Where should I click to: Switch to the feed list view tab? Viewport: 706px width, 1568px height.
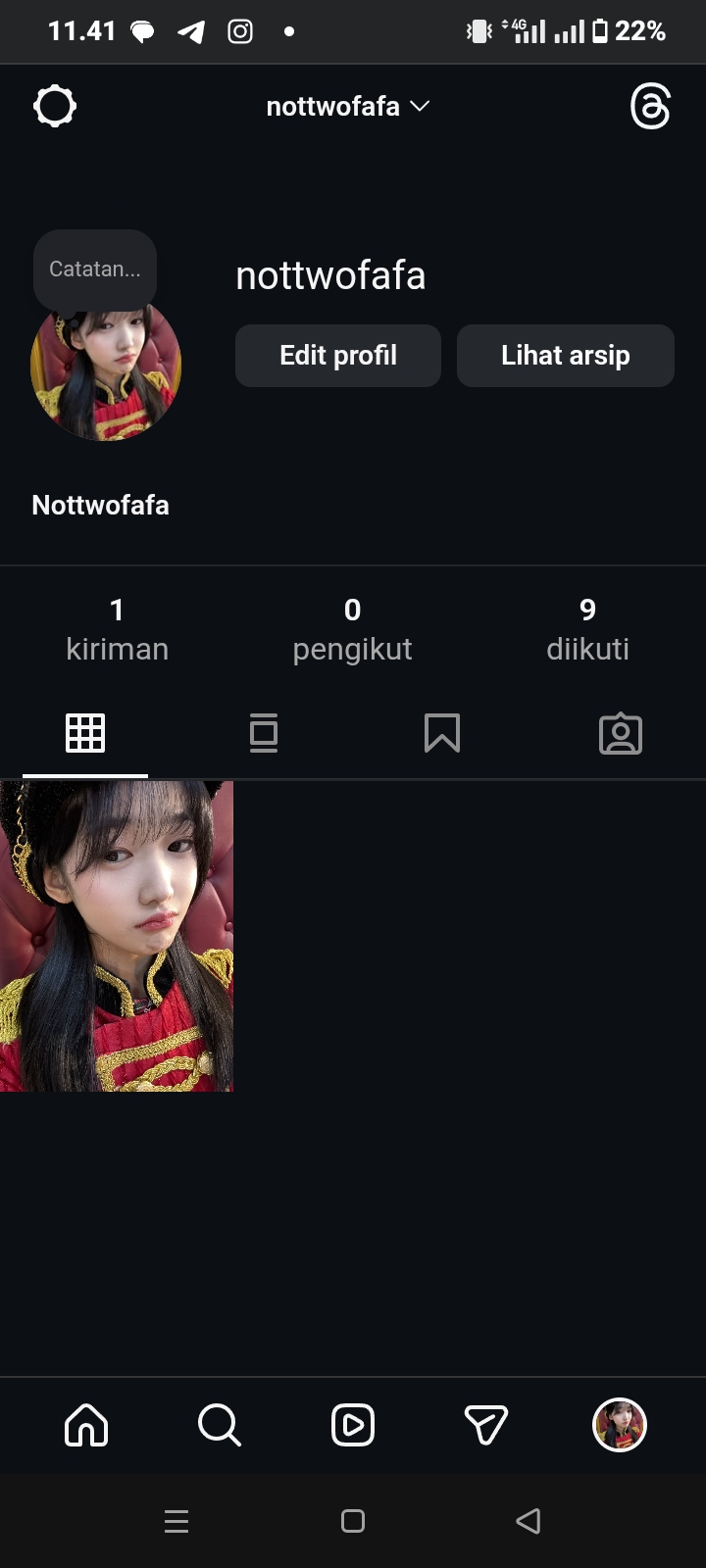pyautogui.click(x=264, y=733)
